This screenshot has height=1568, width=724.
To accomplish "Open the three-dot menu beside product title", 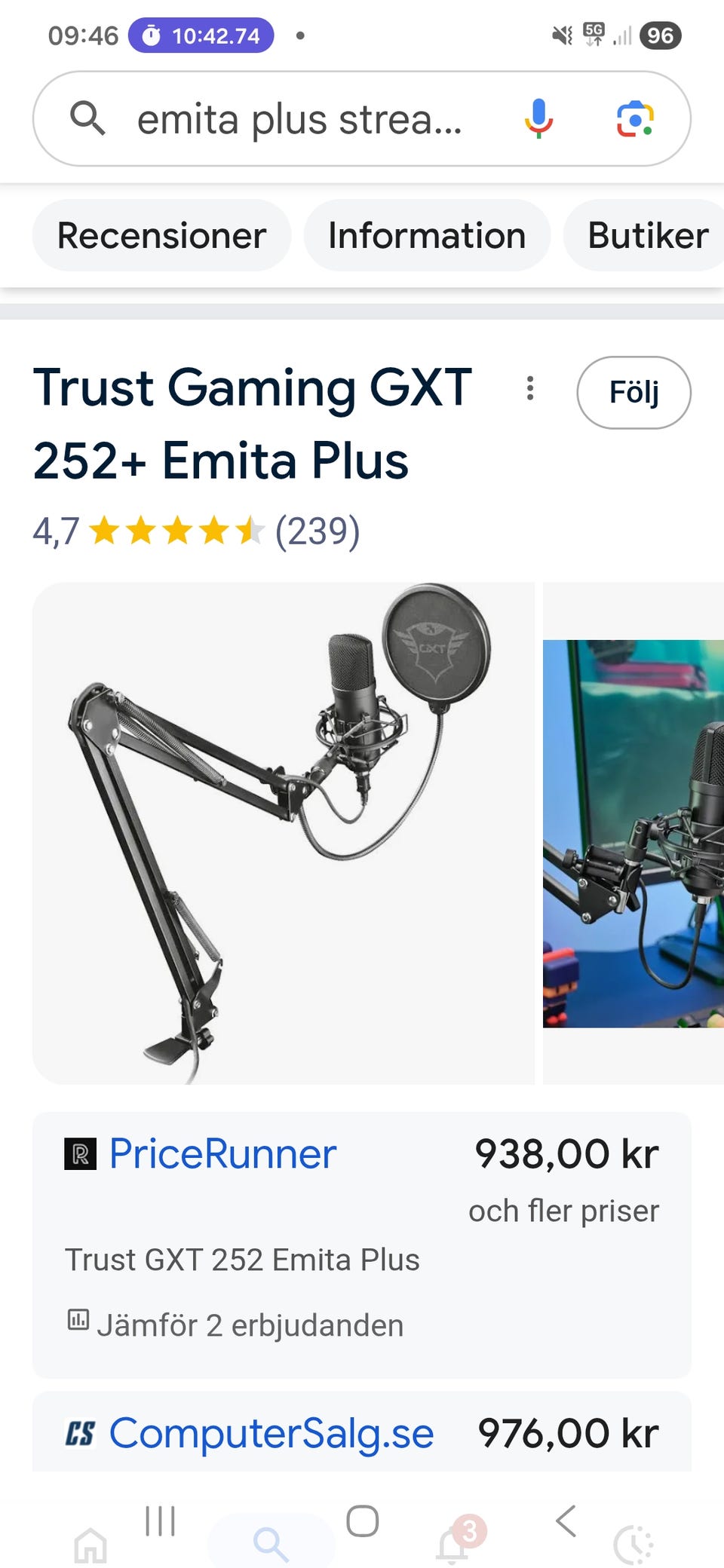I will 530,388.
